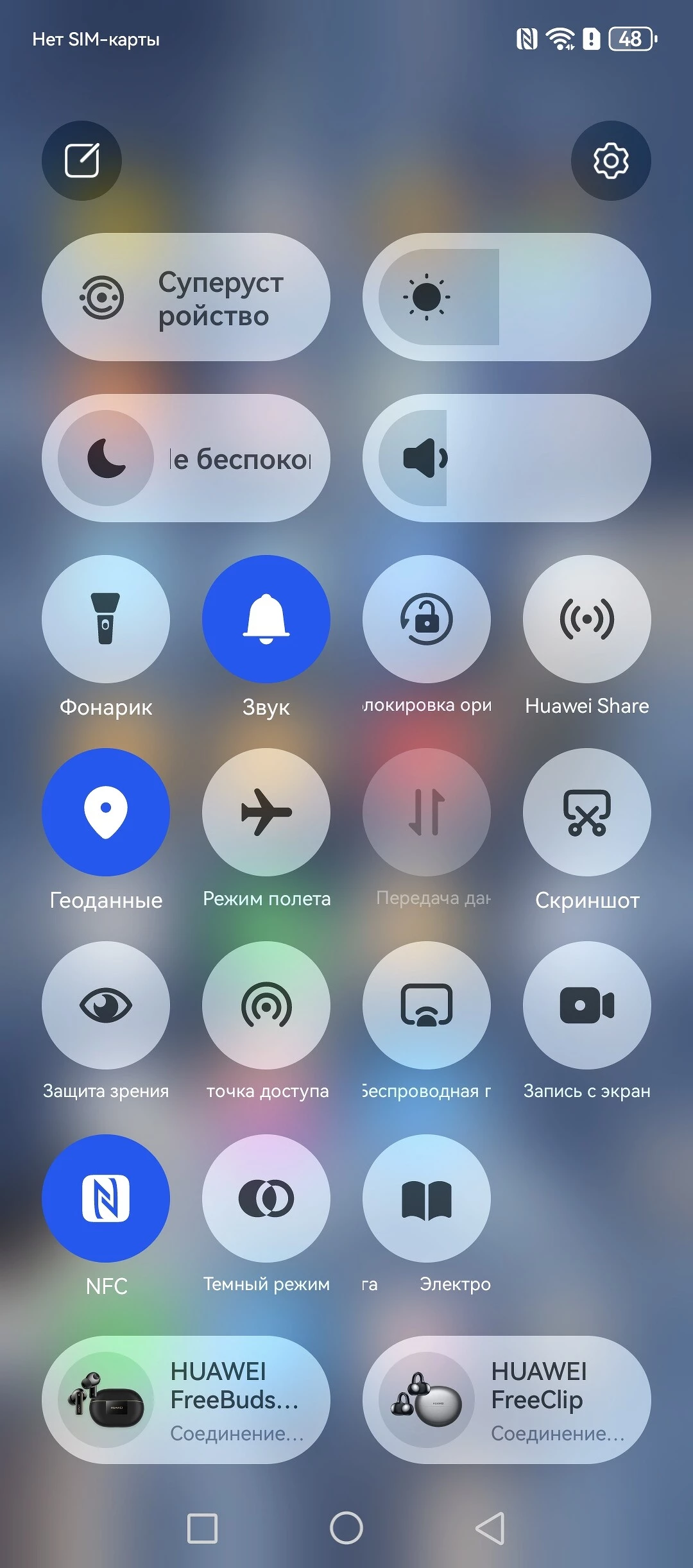Turn on Защита зрения eye comfort
The height and width of the screenshot is (1568, 693).
pyautogui.click(x=106, y=1005)
